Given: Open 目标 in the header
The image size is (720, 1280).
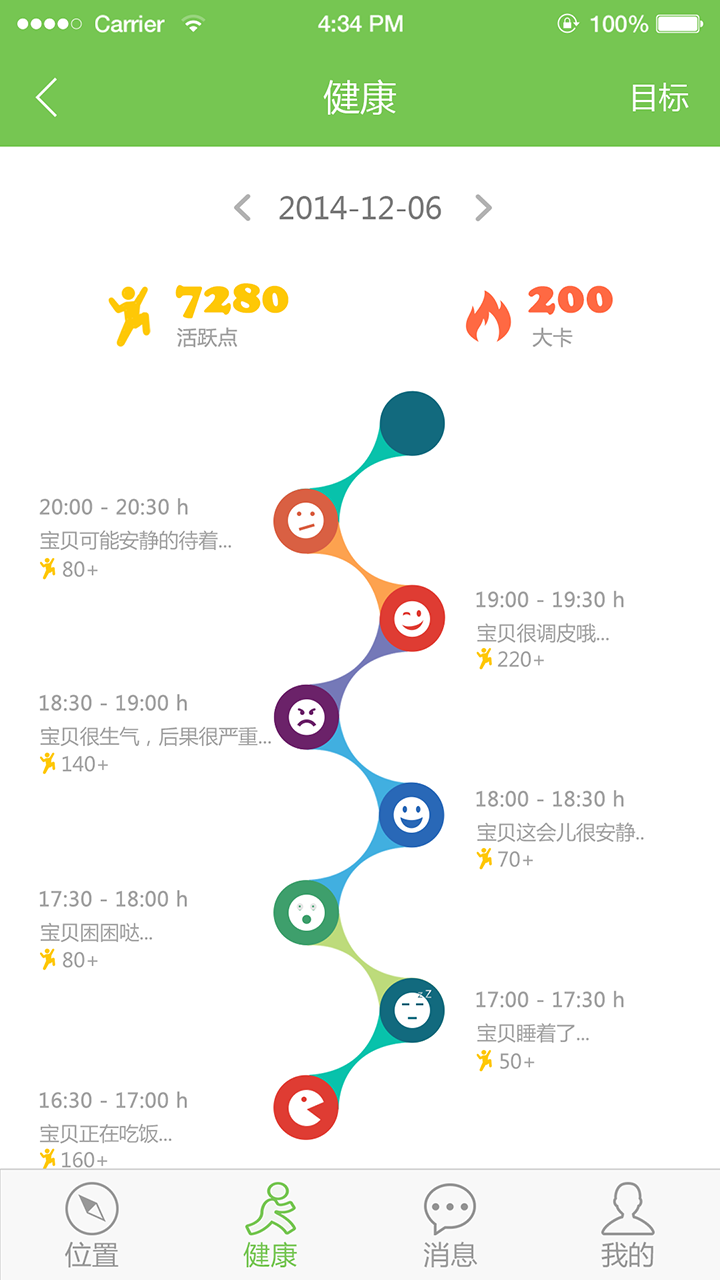Looking at the screenshot, I should pos(659,98).
